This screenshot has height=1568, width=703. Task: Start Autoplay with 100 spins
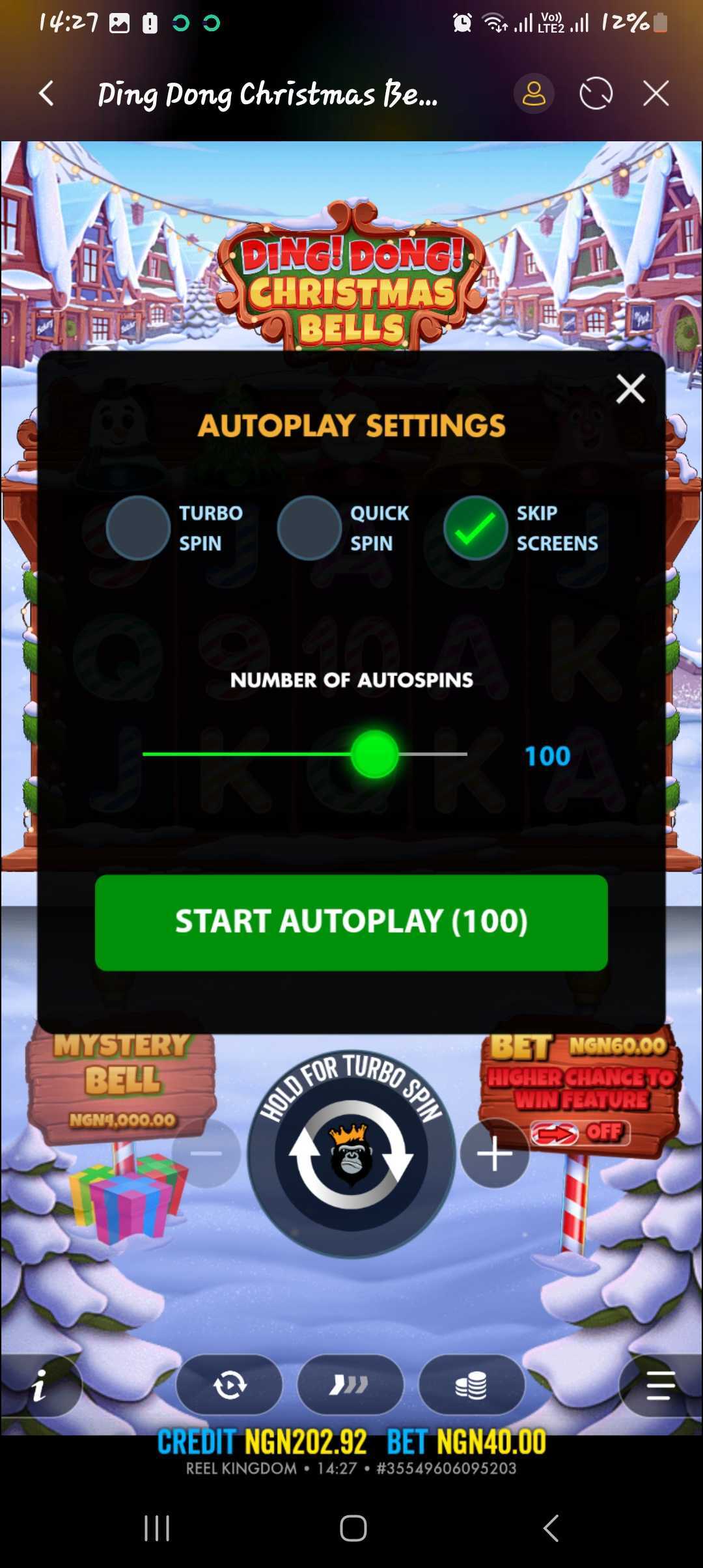pyautogui.click(x=351, y=922)
